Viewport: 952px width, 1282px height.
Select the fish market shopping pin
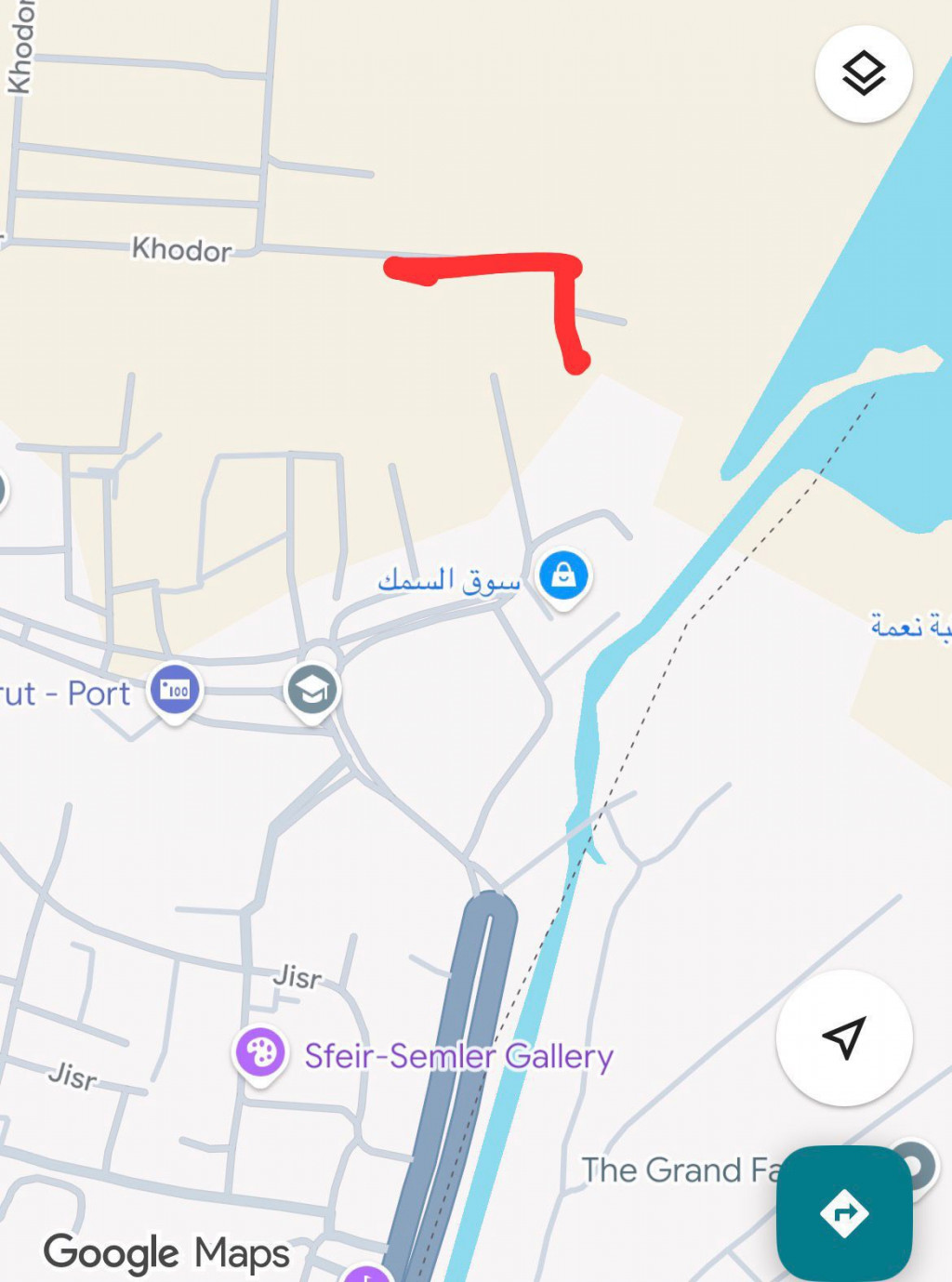coord(563,575)
